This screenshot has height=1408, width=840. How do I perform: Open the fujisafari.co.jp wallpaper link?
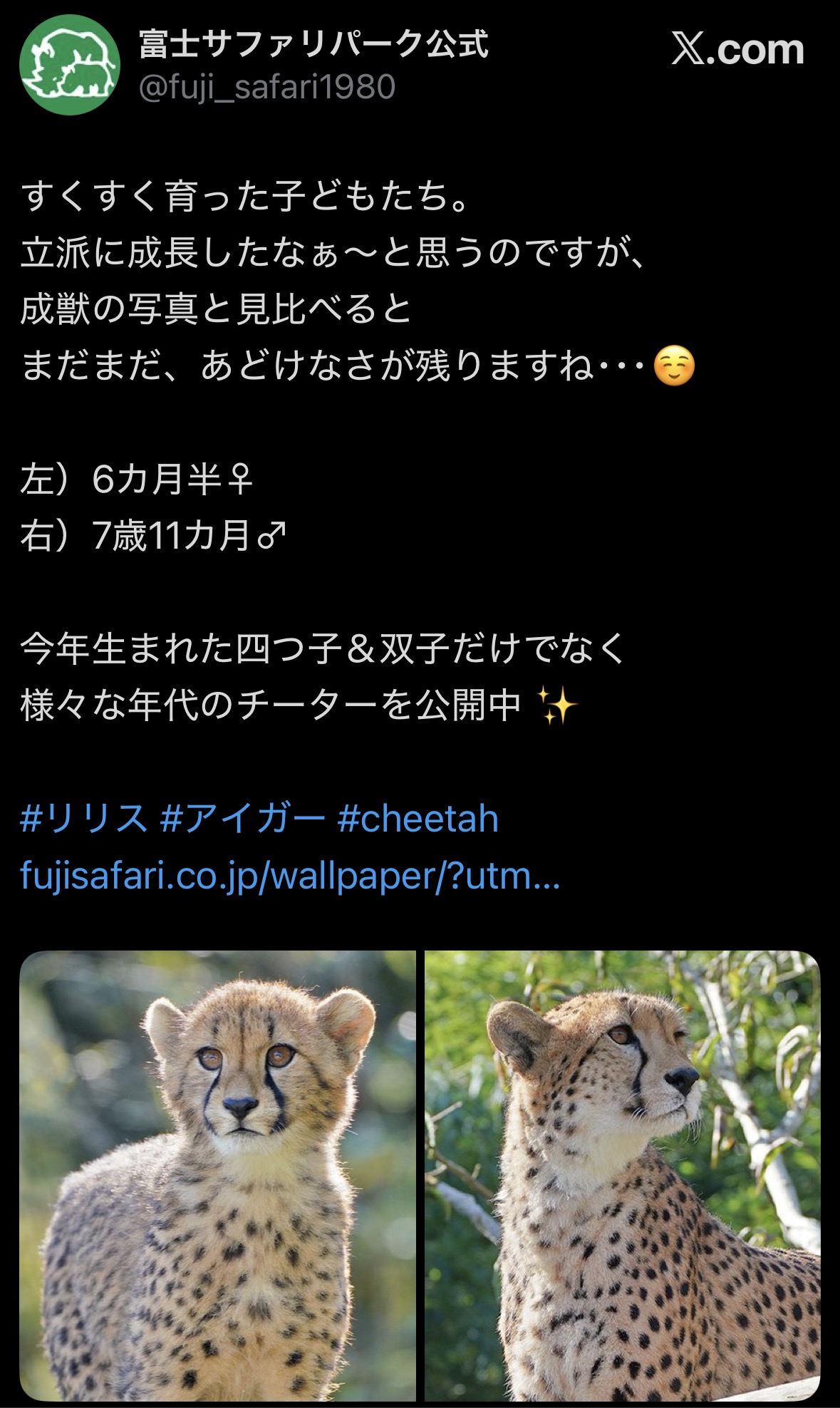[x=289, y=876]
